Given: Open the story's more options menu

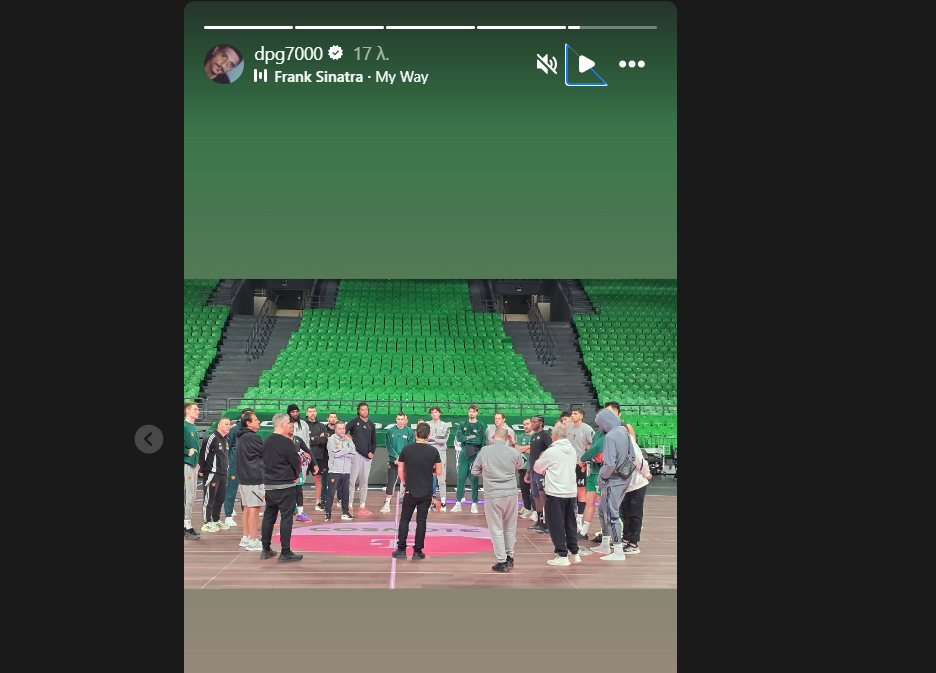Looking at the screenshot, I should tap(632, 65).
